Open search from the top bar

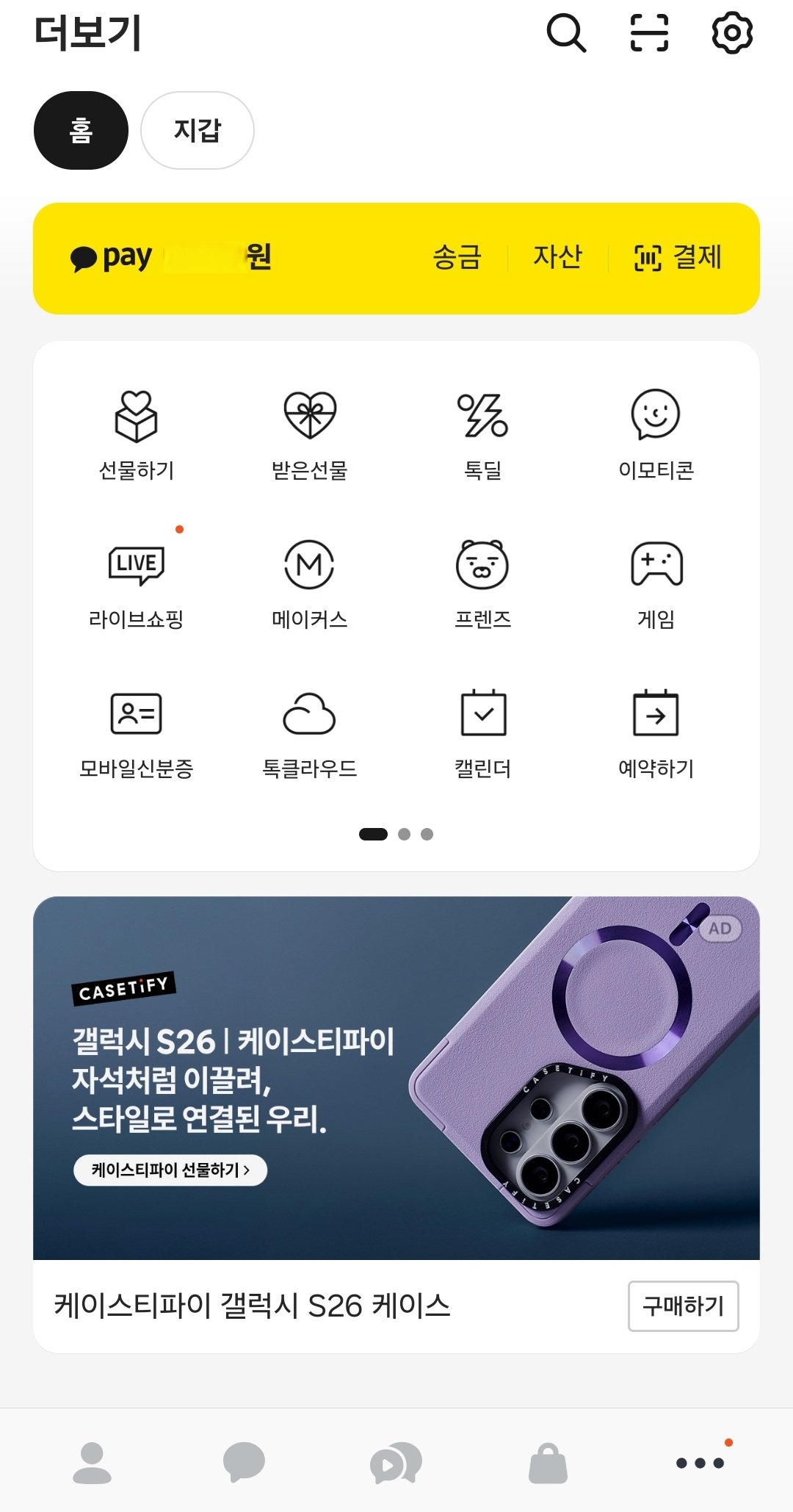pos(566,33)
